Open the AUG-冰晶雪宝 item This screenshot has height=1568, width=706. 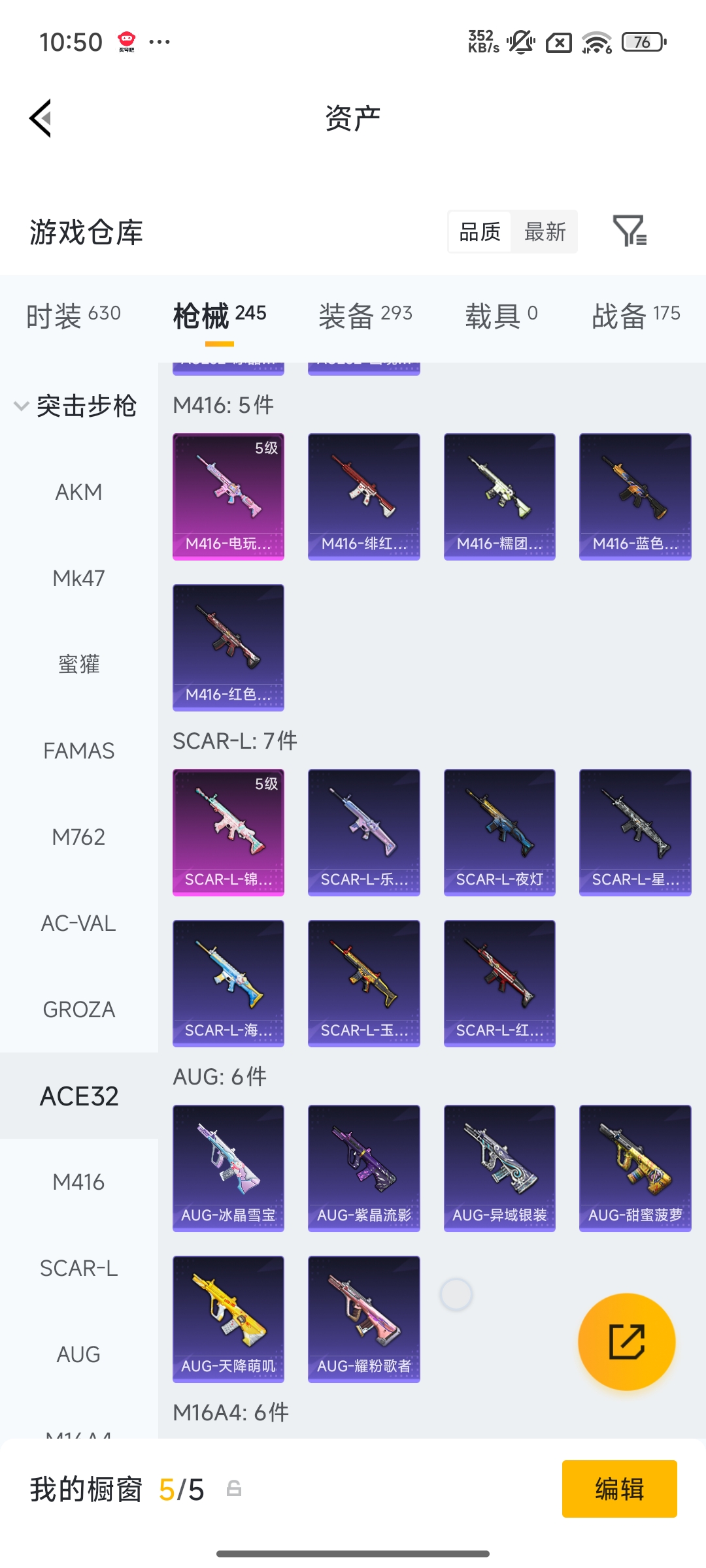click(x=228, y=1168)
